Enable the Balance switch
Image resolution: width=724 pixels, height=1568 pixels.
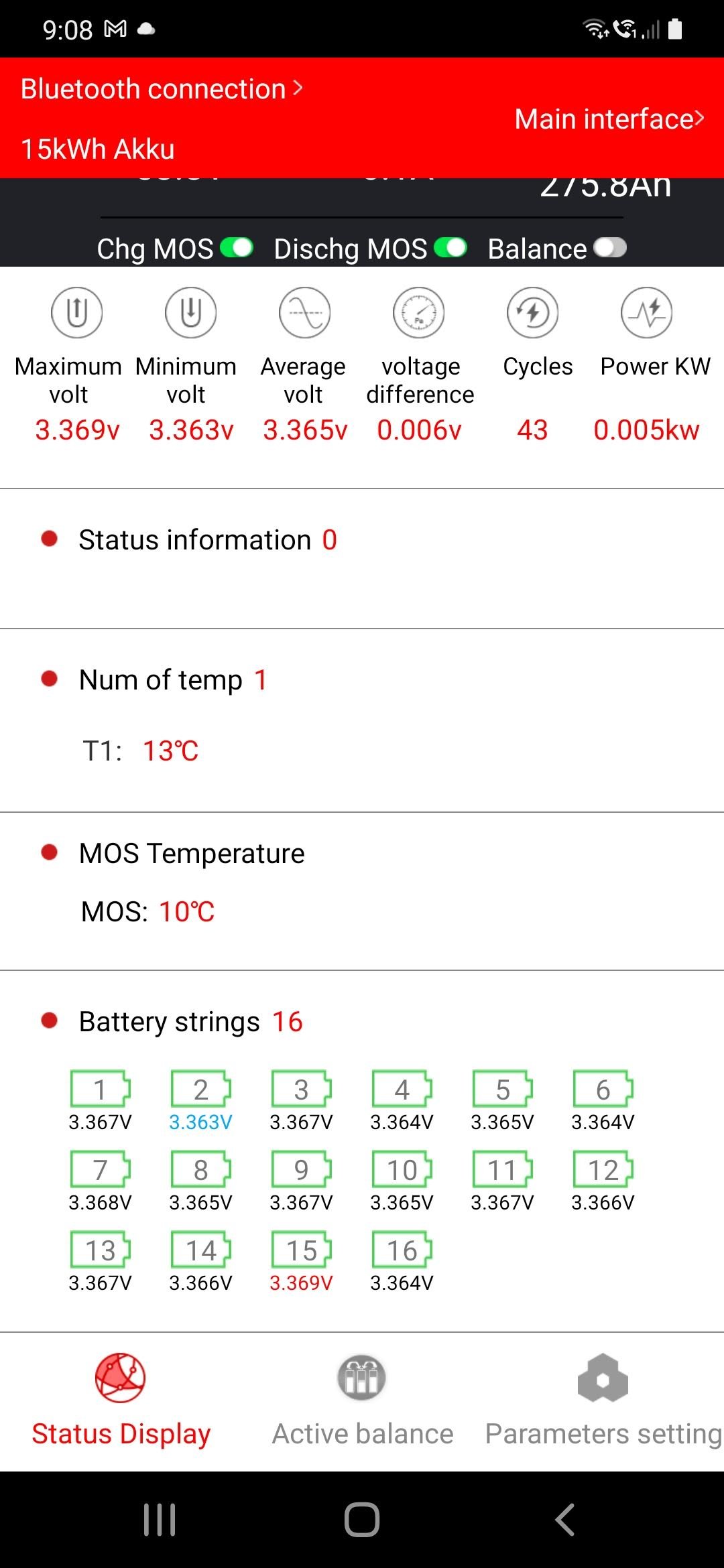(609, 248)
